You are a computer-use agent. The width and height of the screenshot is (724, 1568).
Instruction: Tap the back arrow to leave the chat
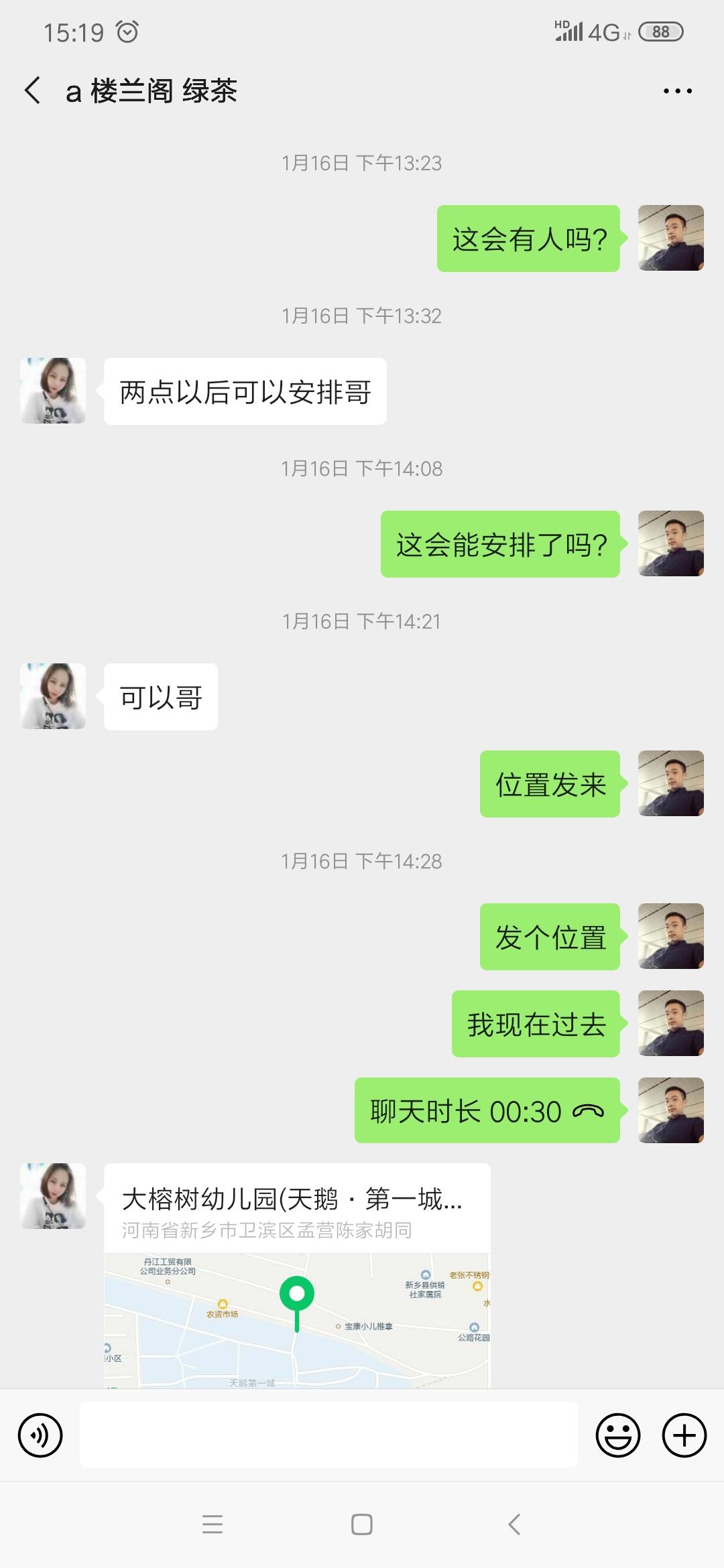pos(30,92)
